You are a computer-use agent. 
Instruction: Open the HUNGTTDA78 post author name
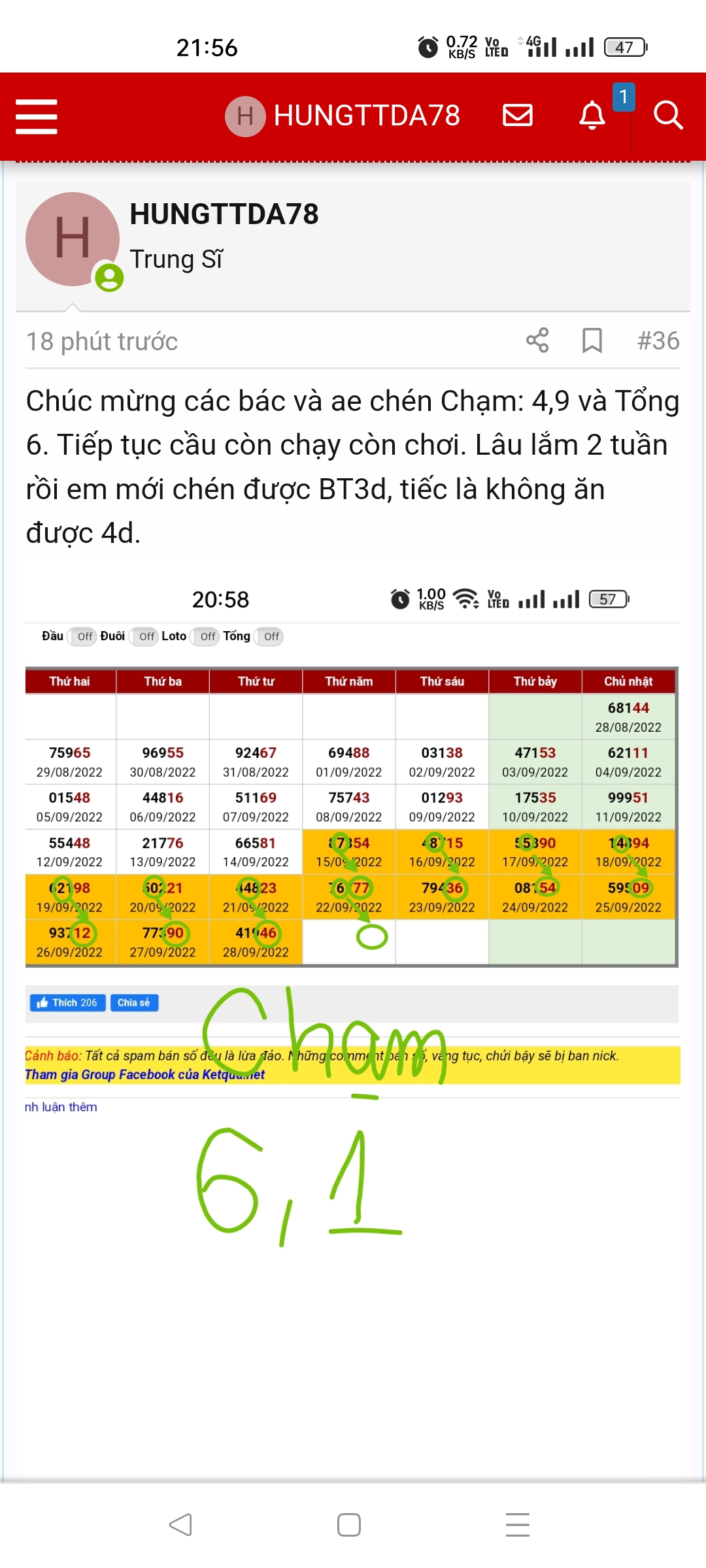pos(224,214)
